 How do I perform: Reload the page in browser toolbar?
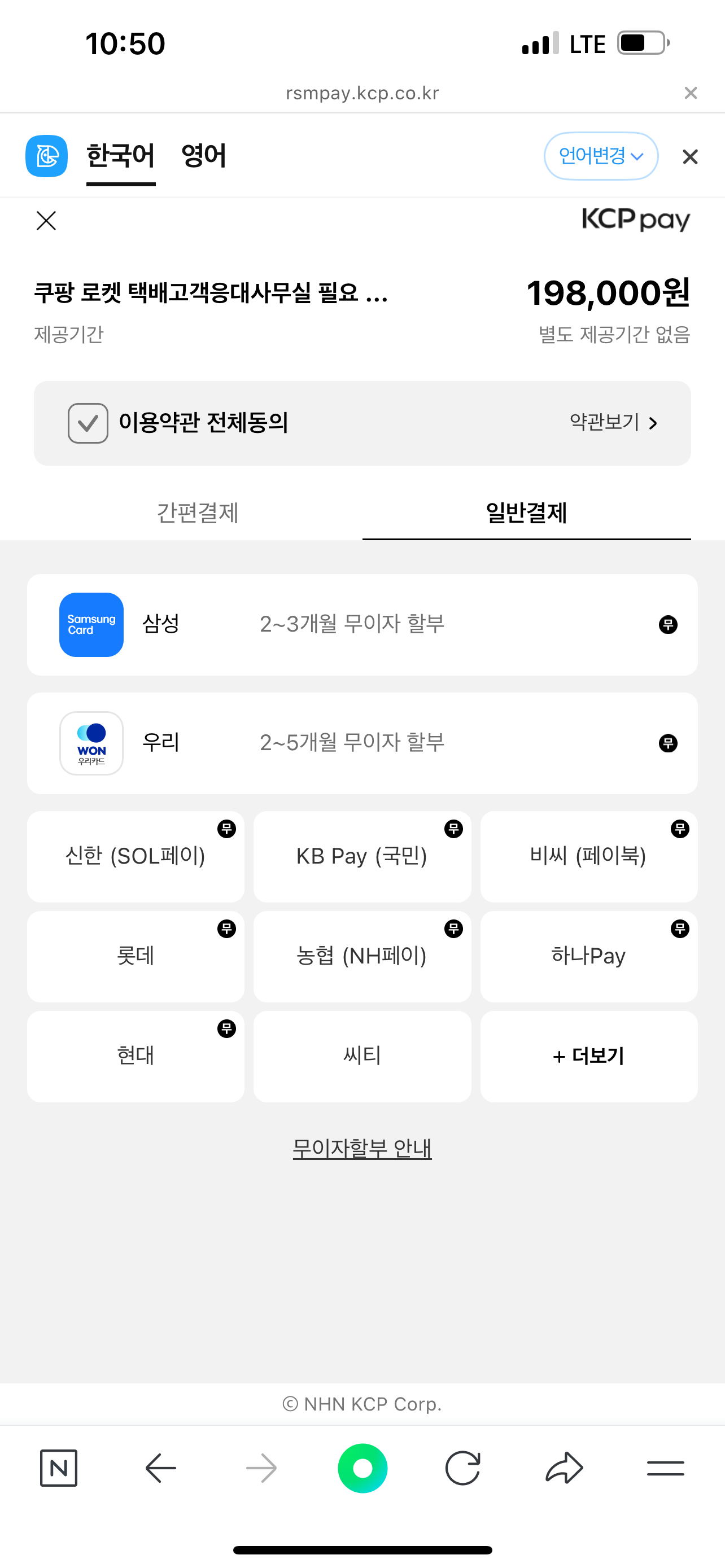point(462,1468)
